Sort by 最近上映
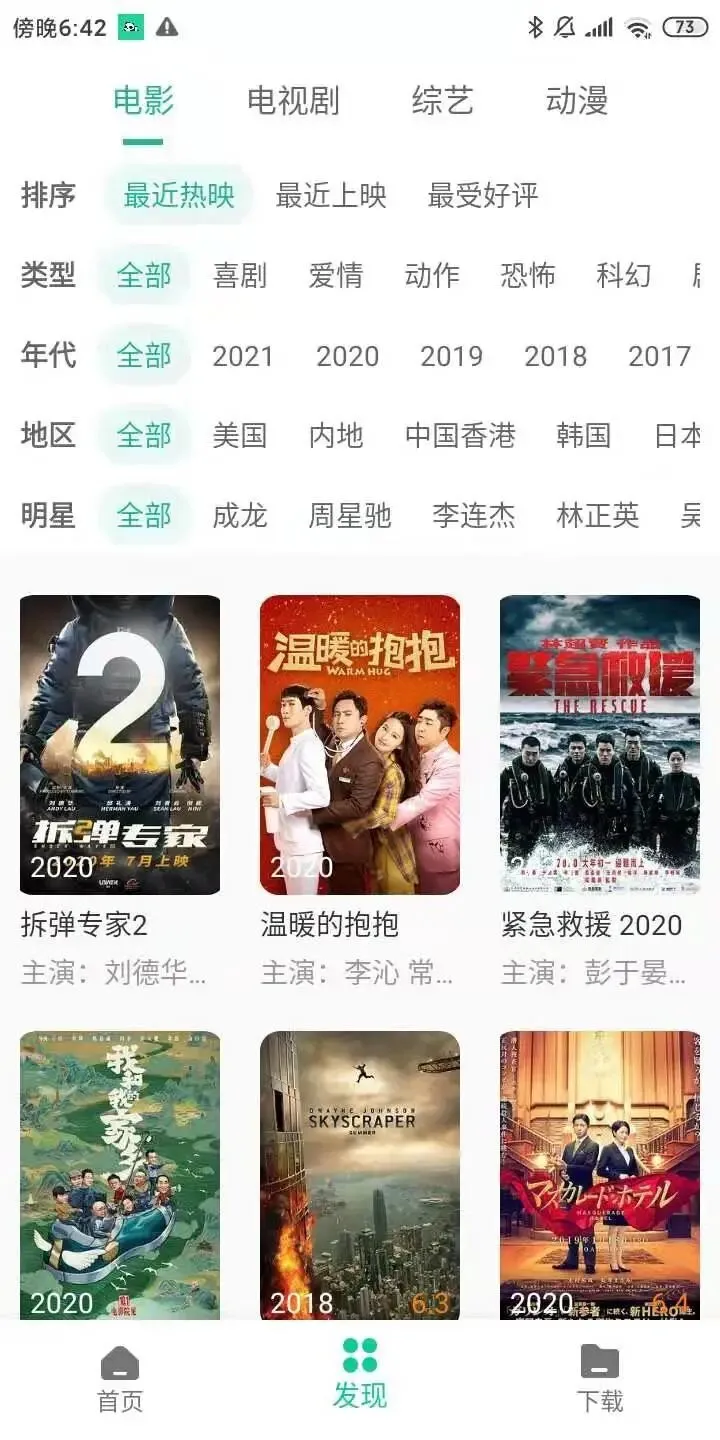 coord(331,195)
